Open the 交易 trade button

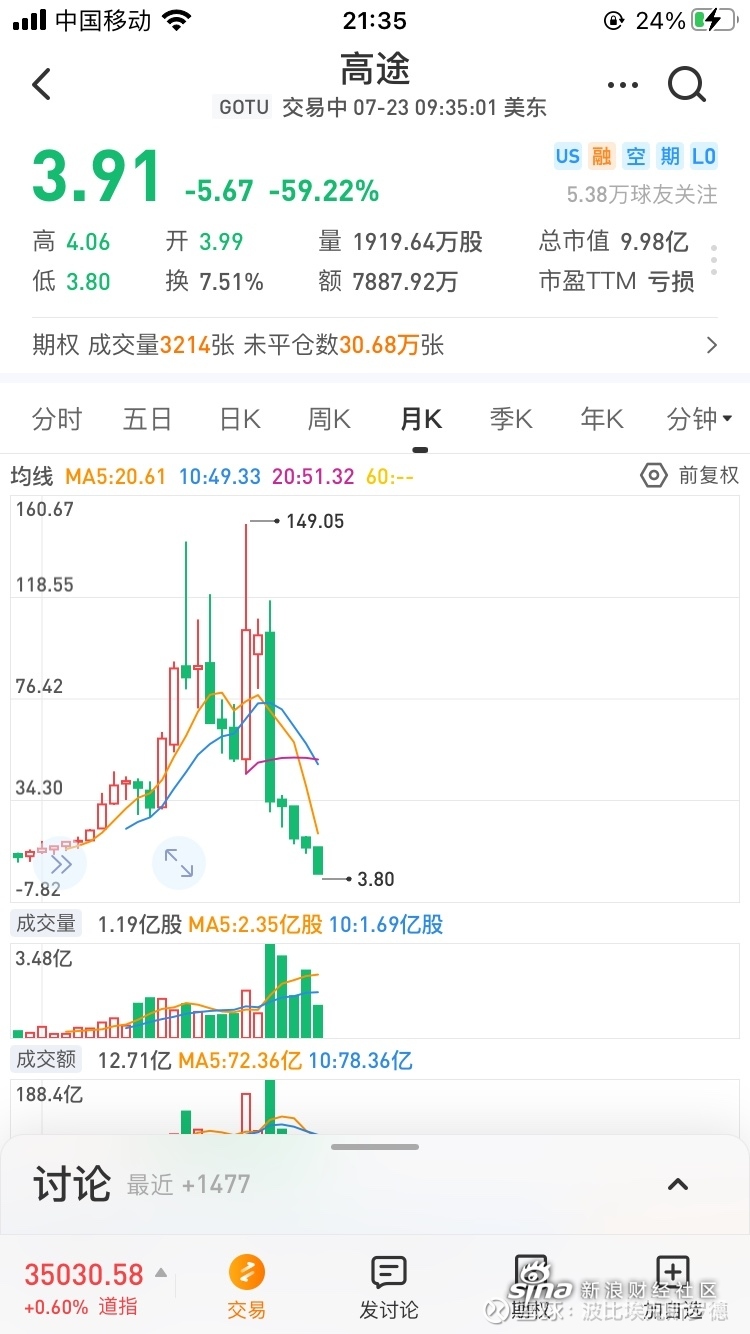tap(246, 1288)
